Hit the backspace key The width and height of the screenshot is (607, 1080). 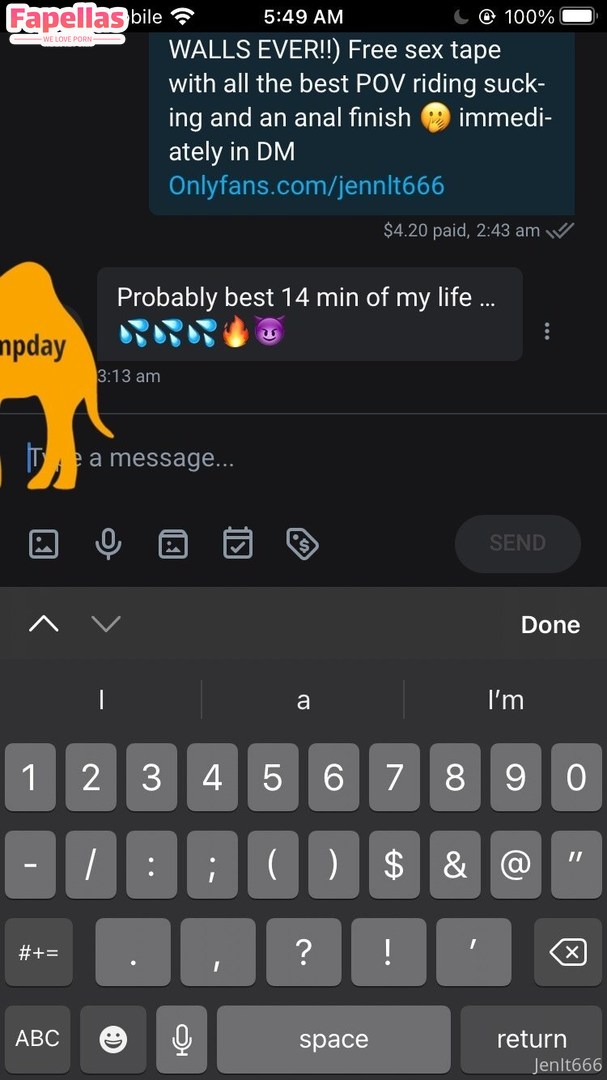pos(568,952)
